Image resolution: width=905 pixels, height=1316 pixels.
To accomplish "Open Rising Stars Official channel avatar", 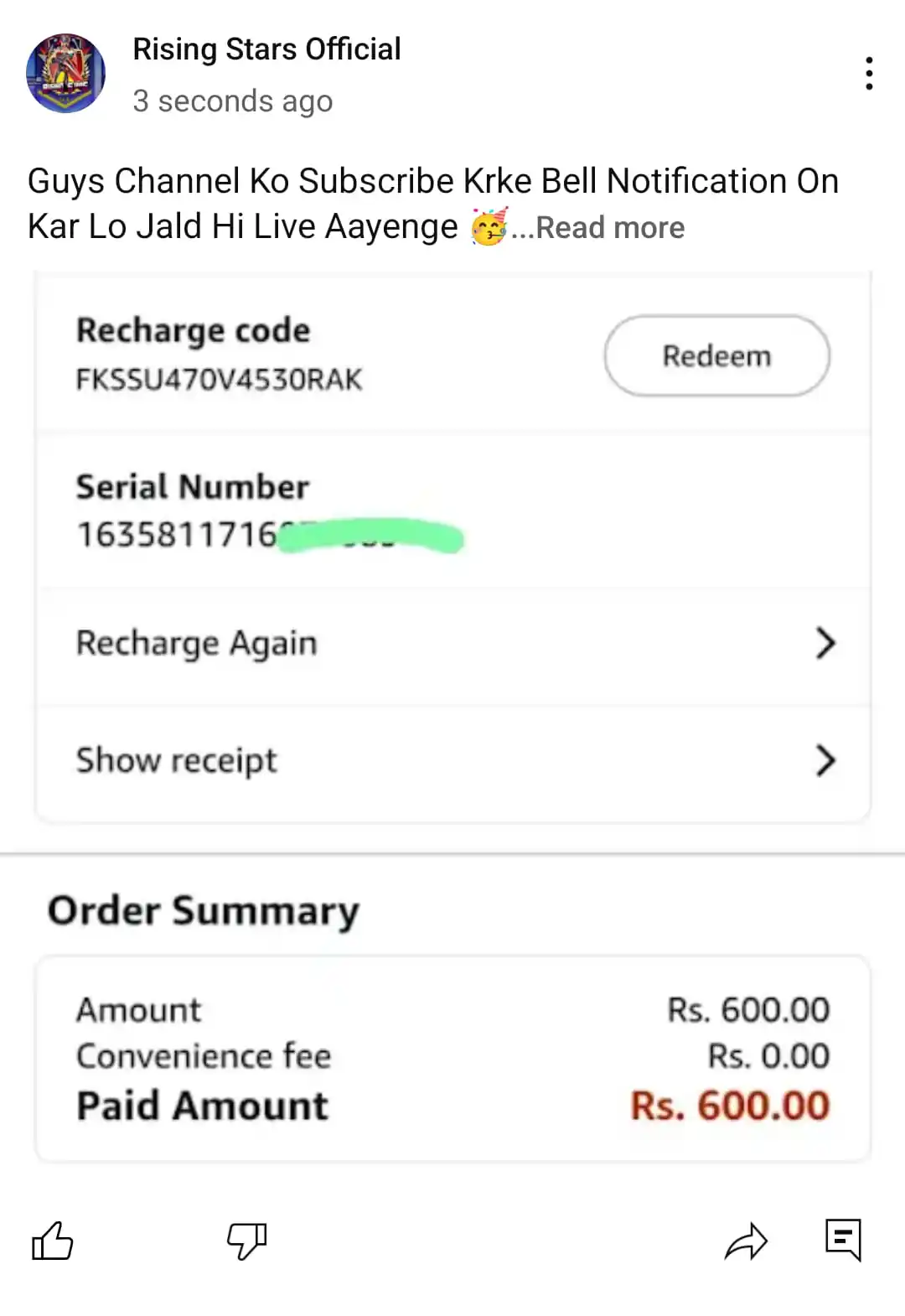I will pyautogui.click(x=65, y=74).
